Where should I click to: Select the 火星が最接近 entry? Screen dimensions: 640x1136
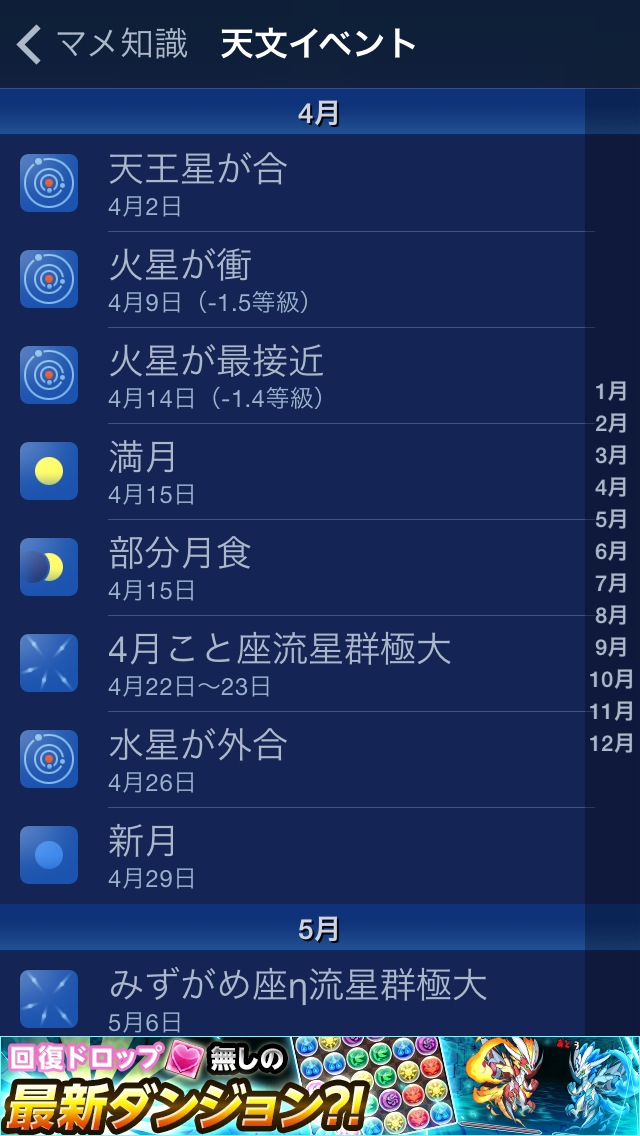(x=300, y=375)
